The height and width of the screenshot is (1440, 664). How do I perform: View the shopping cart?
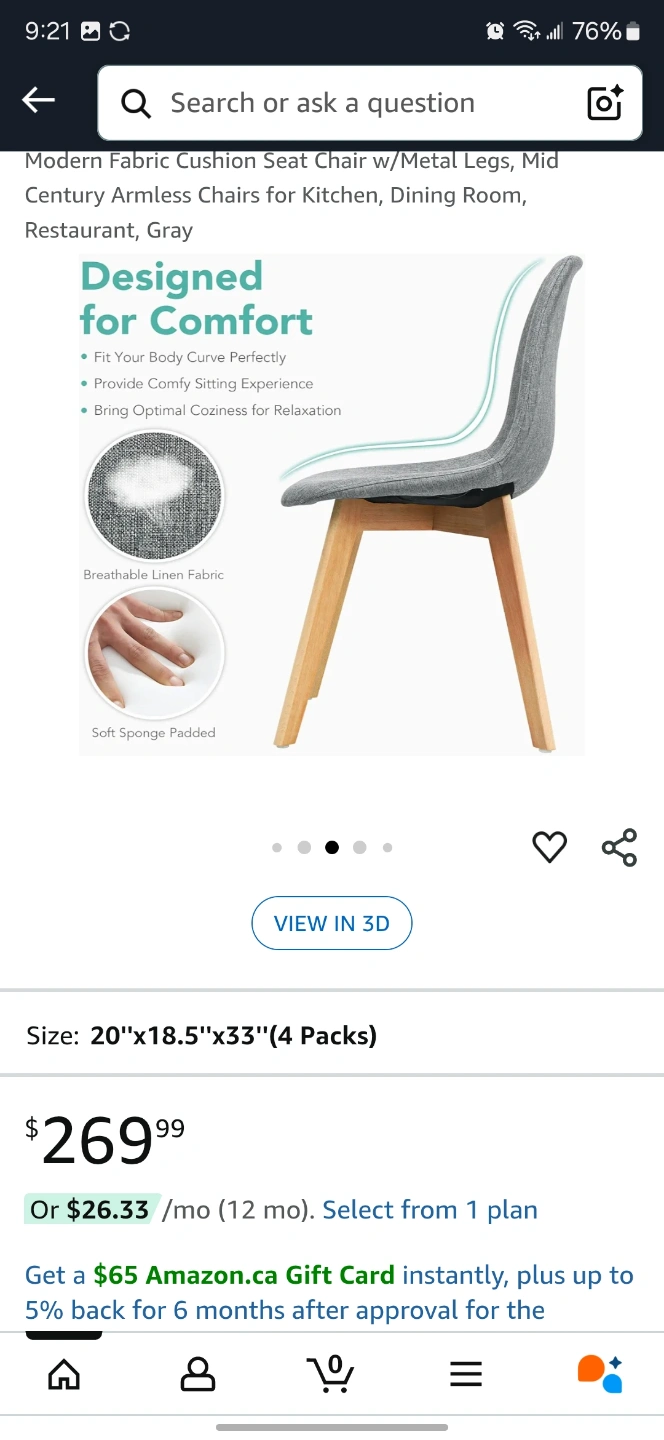[x=331, y=1375]
